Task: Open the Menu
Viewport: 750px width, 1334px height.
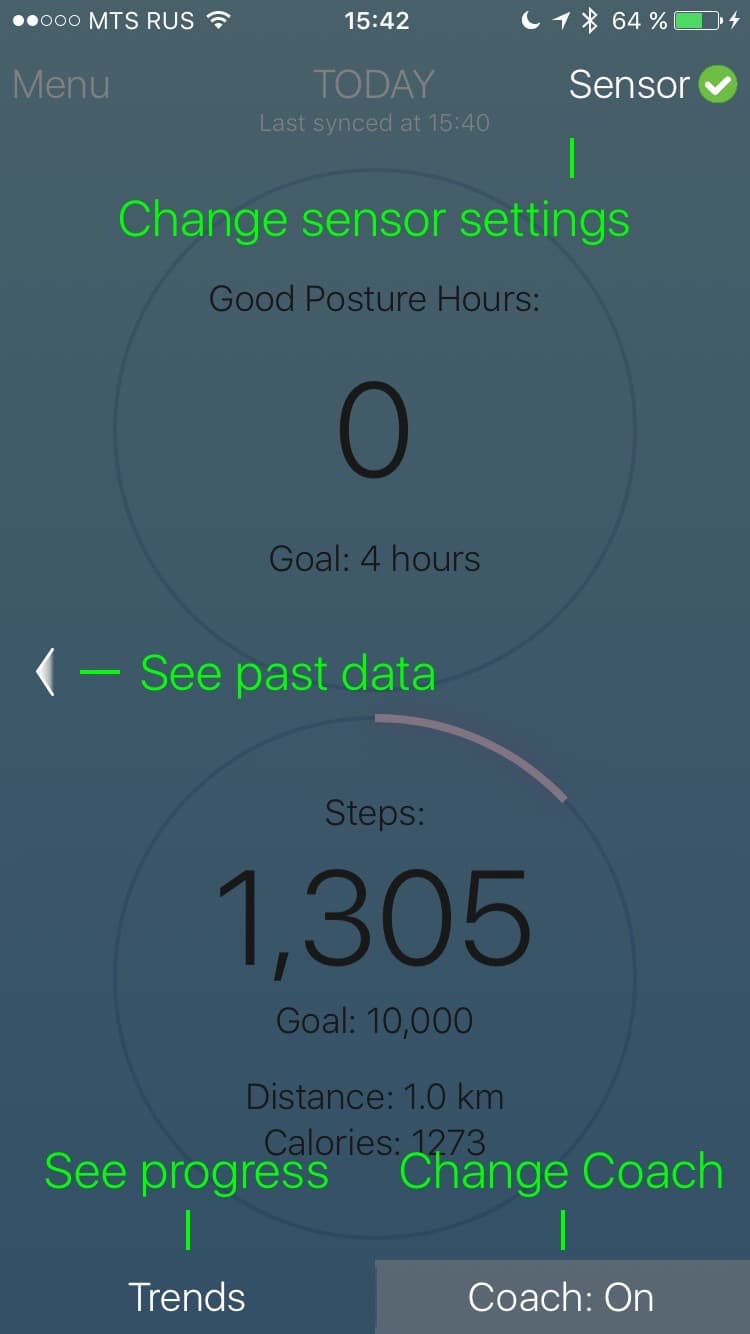Action: click(x=61, y=85)
